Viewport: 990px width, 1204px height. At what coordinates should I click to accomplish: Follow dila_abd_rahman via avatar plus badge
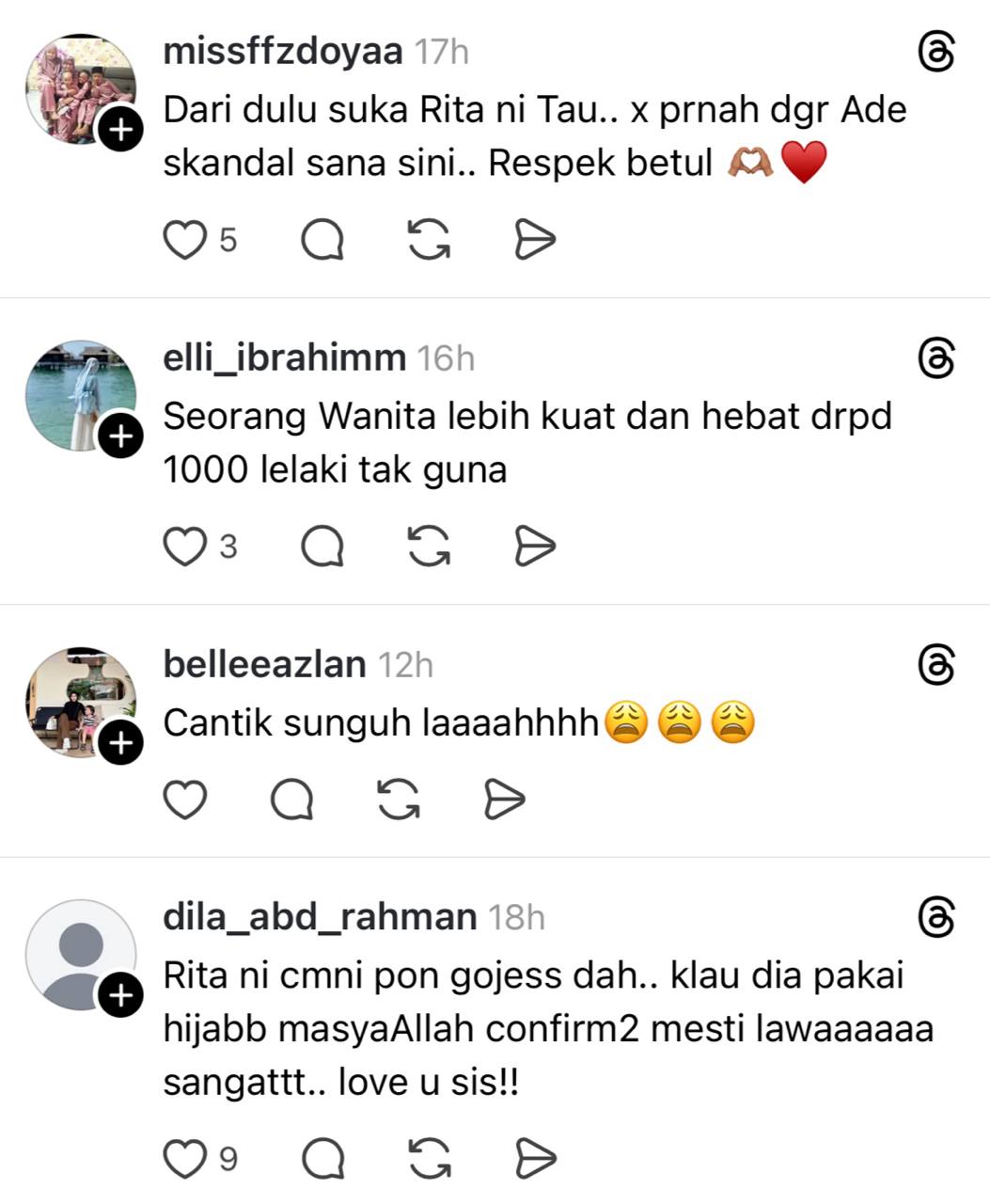121,996
